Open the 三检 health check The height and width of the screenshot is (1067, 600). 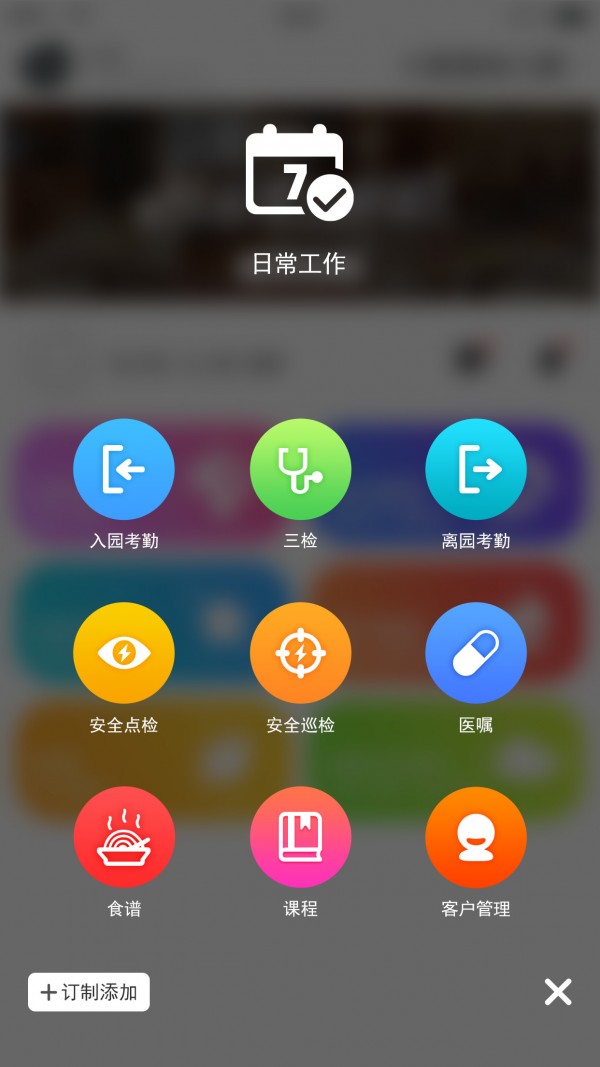click(x=300, y=469)
